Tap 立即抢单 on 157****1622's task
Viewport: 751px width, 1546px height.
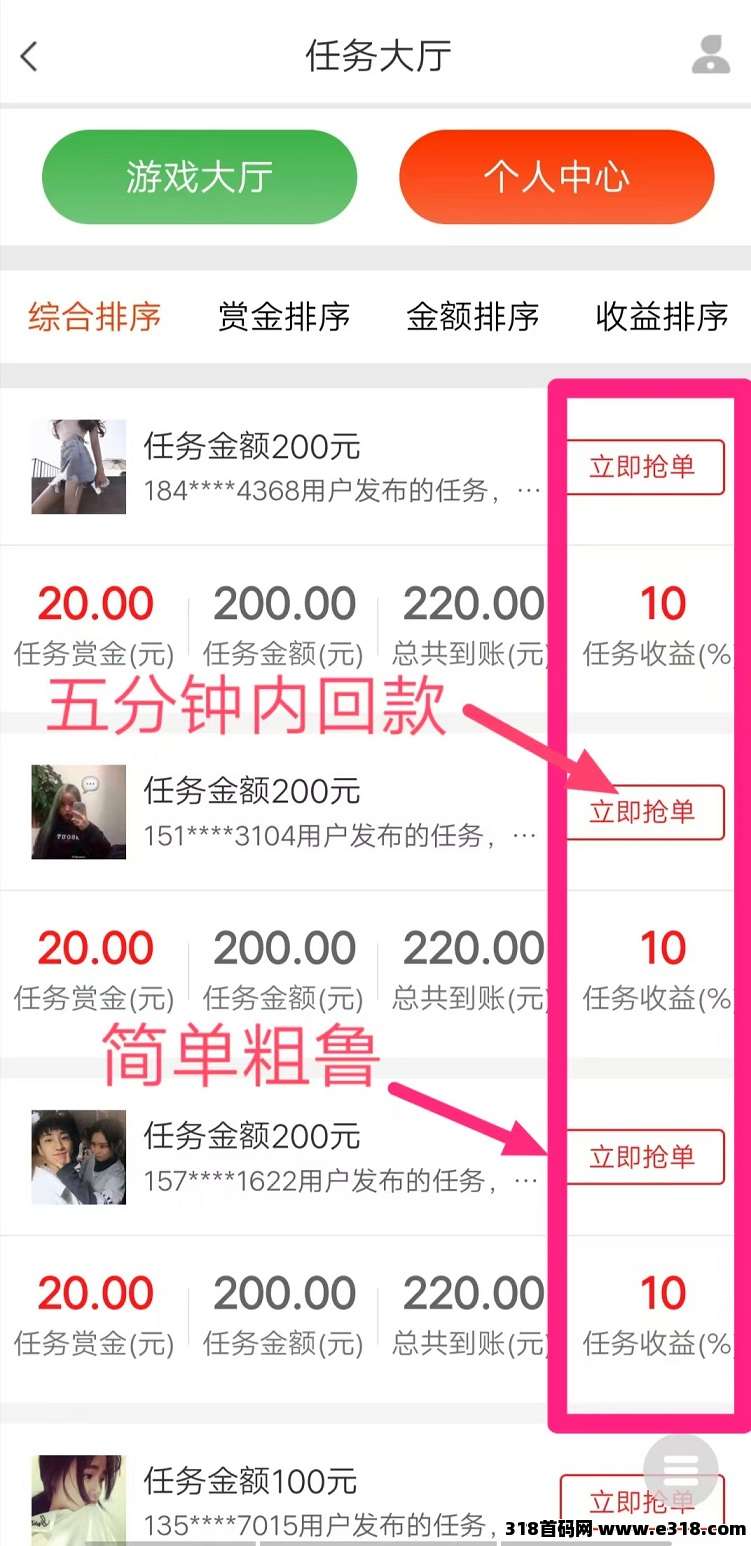coord(643,1157)
